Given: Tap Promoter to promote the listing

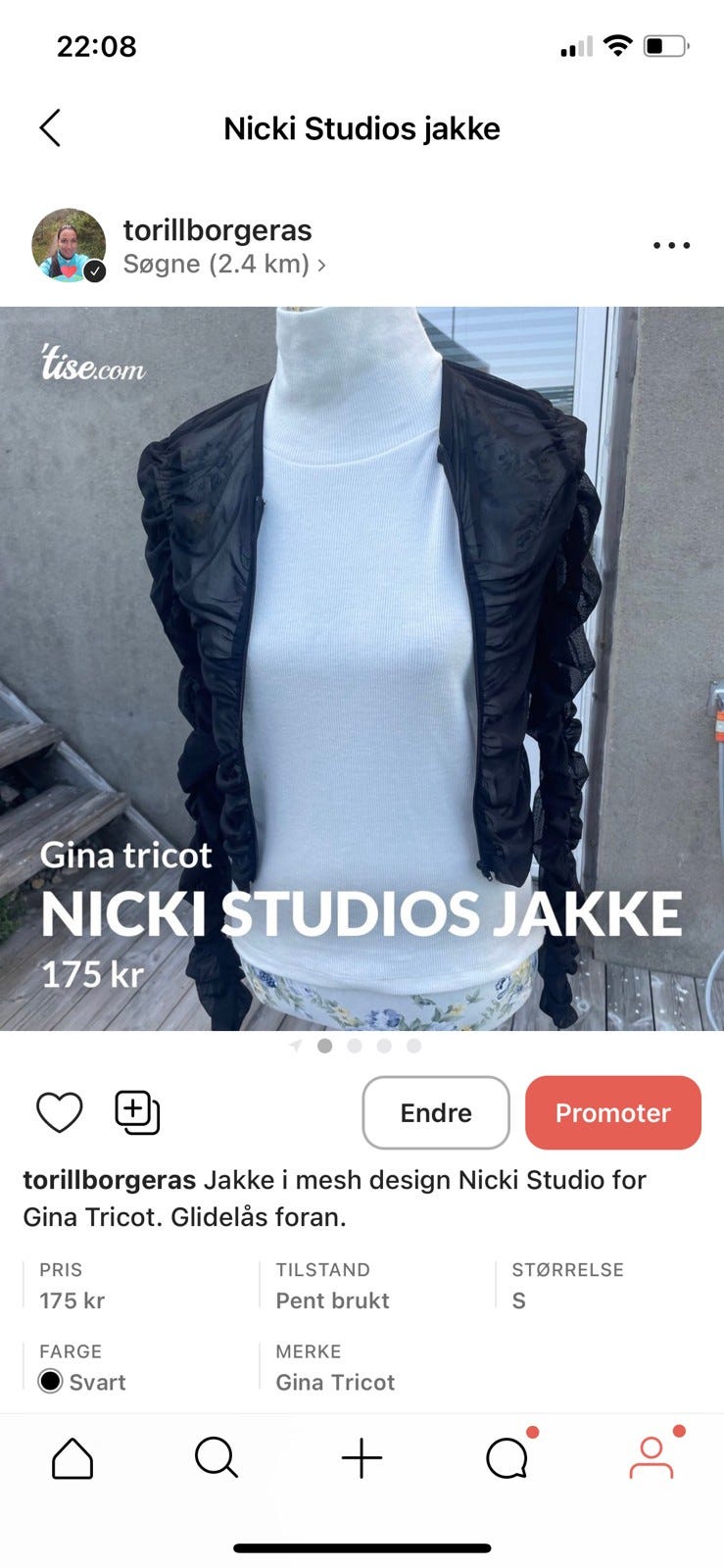Looking at the screenshot, I should click(613, 1112).
